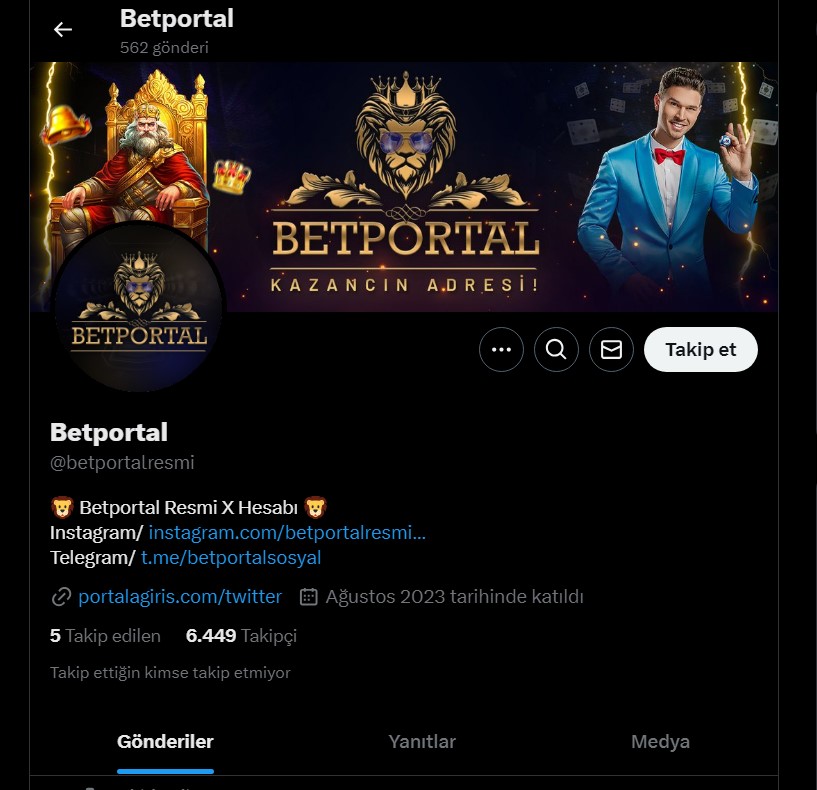Viewport: 817px width, 790px height.
Task: Visit the portalagiris.com/twitter website link
Action: [180, 597]
